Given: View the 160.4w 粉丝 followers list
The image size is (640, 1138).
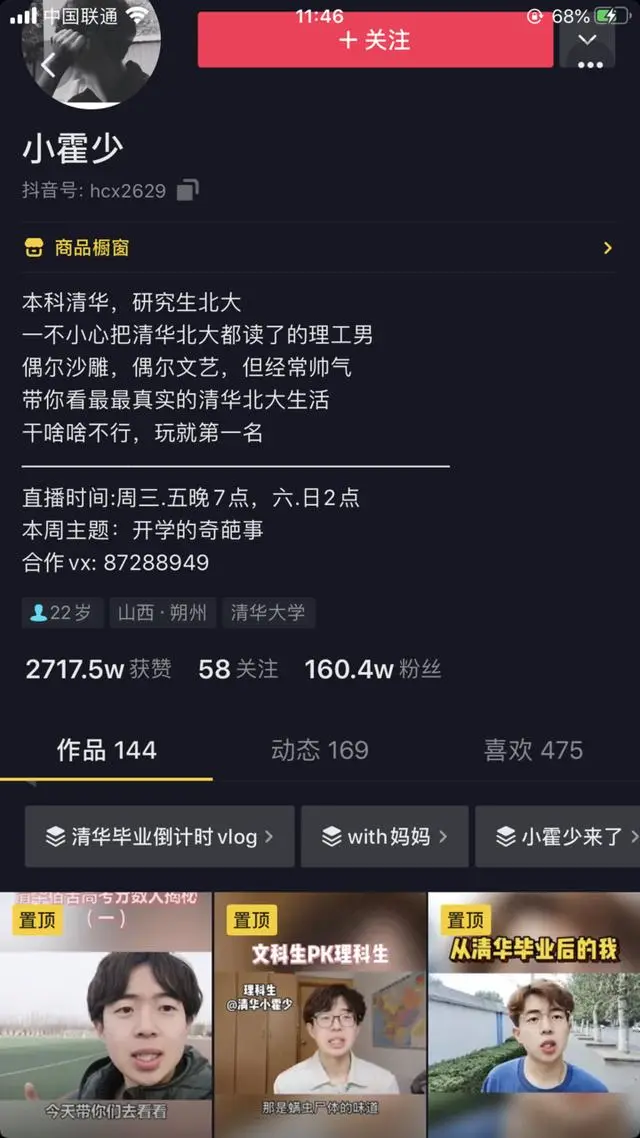Looking at the screenshot, I should [372, 669].
